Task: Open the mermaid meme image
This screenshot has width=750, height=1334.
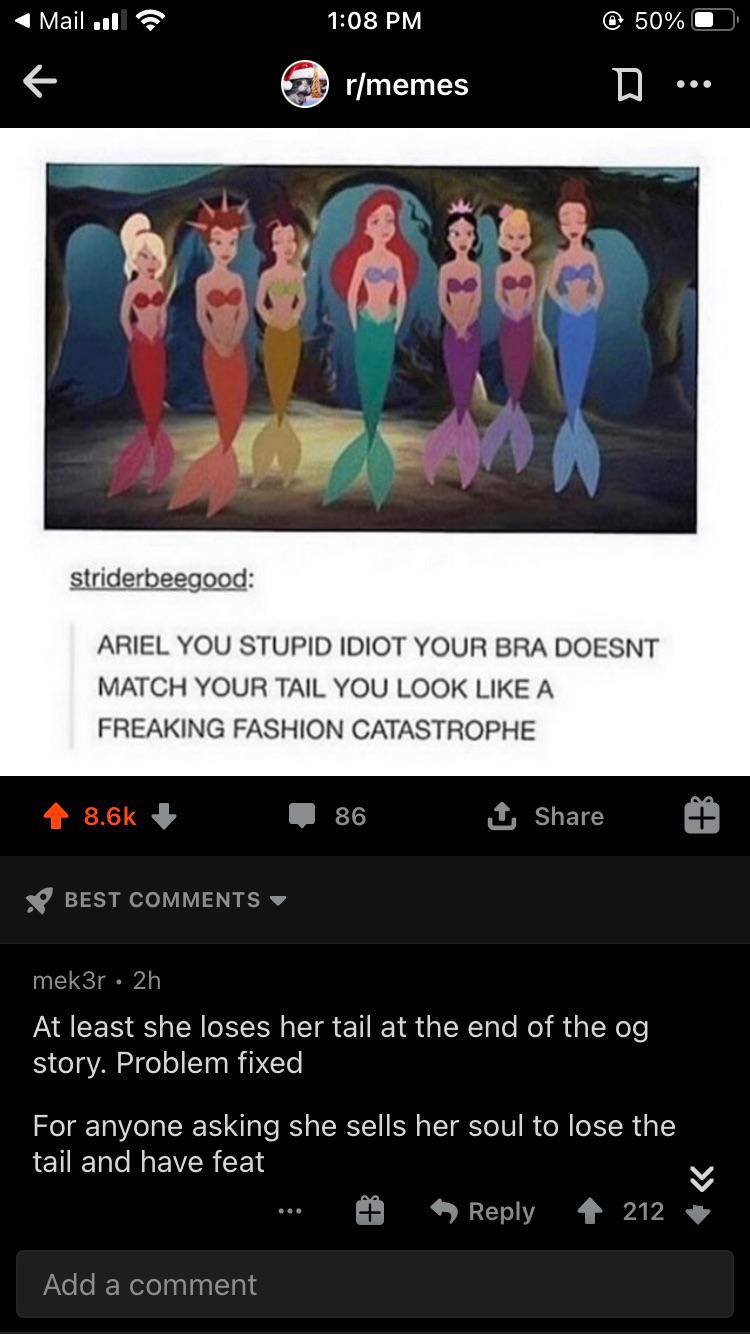Action: 371,347
